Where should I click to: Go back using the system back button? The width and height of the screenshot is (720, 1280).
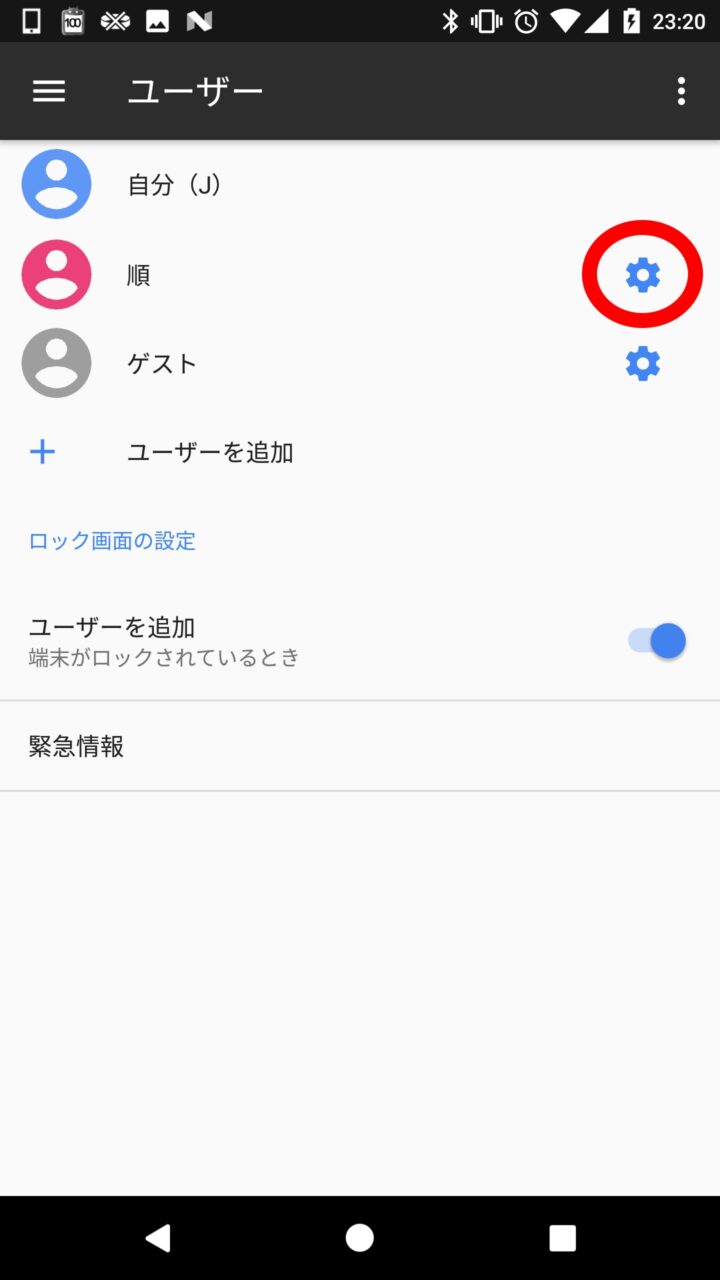[158, 1238]
